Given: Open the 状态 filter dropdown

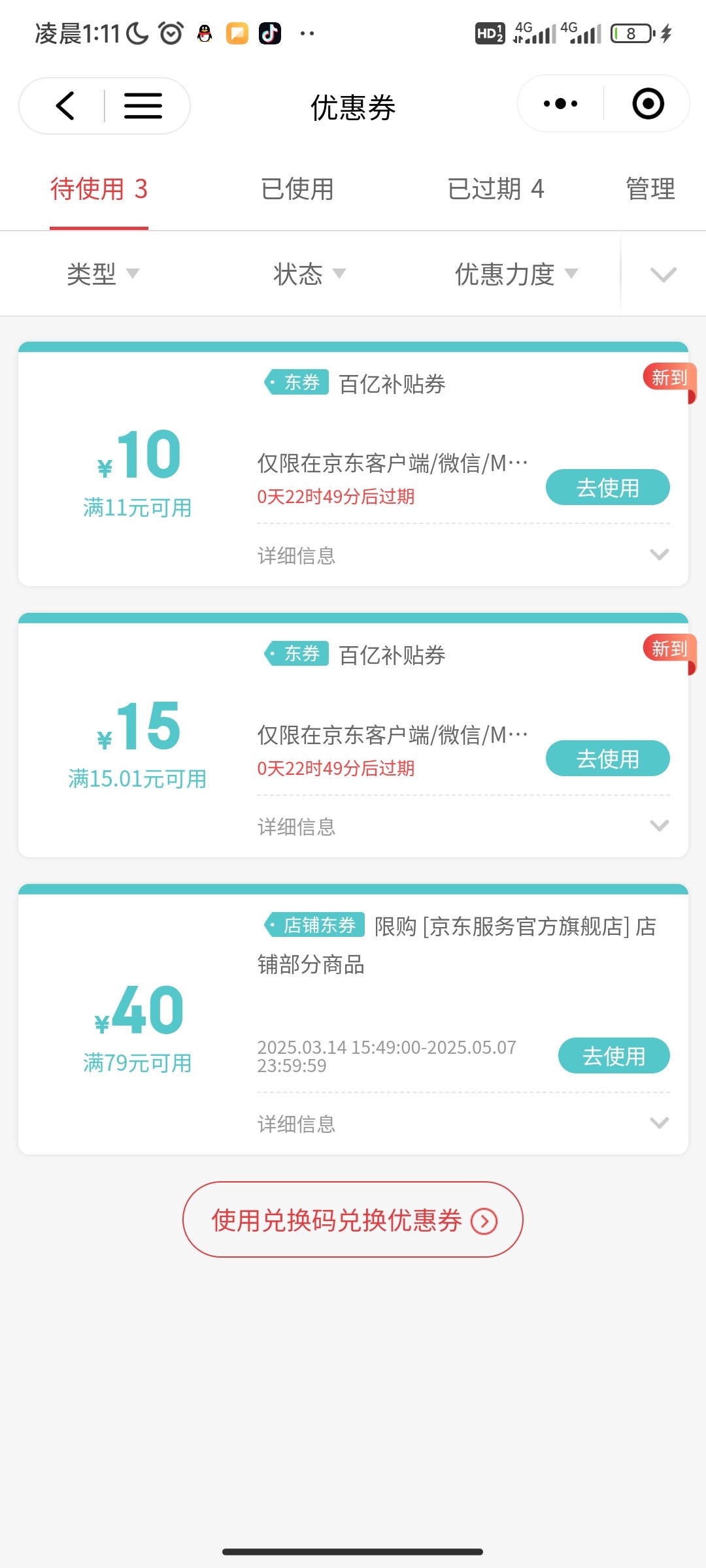Looking at the screenshot, I should tap(310, 274).
